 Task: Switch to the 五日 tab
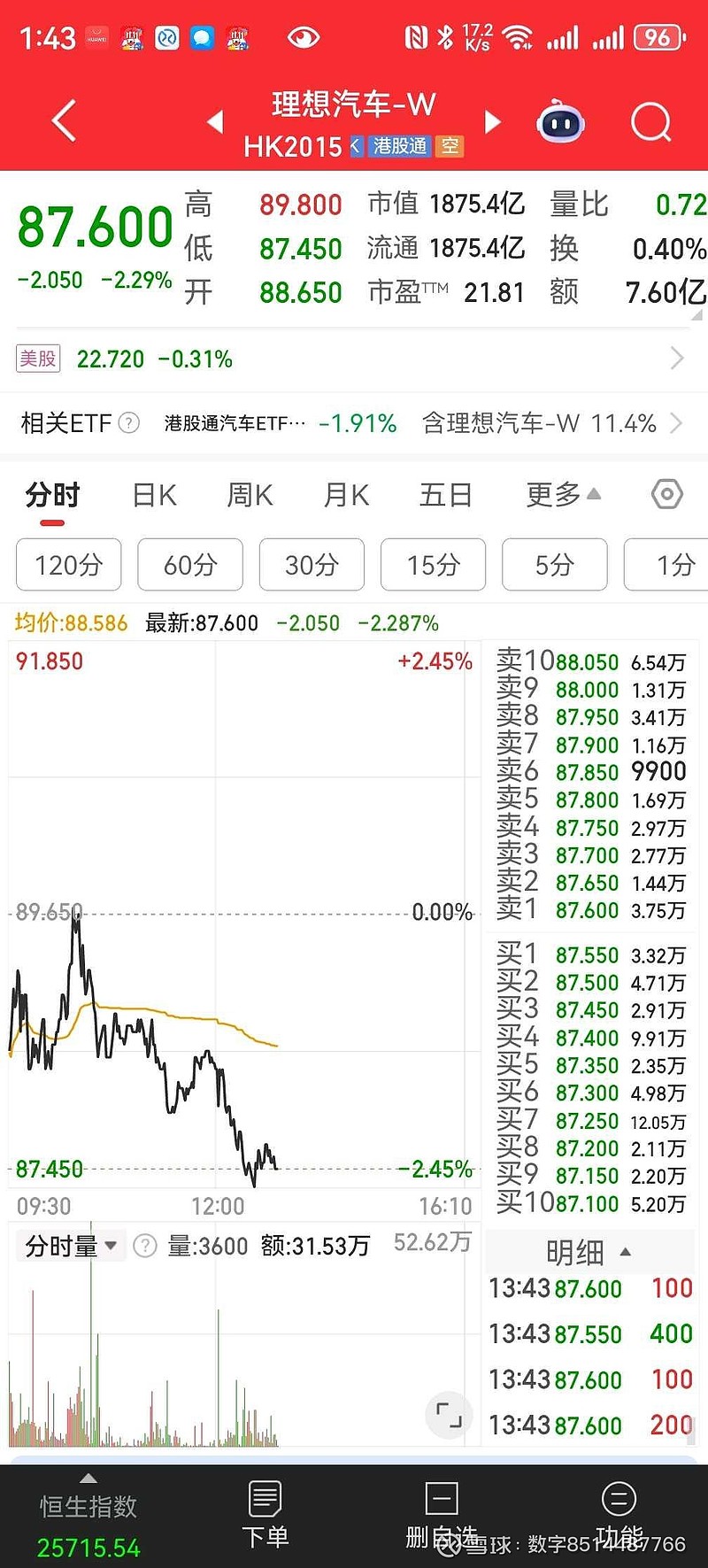pyautogui.click(x=444, y=495)
